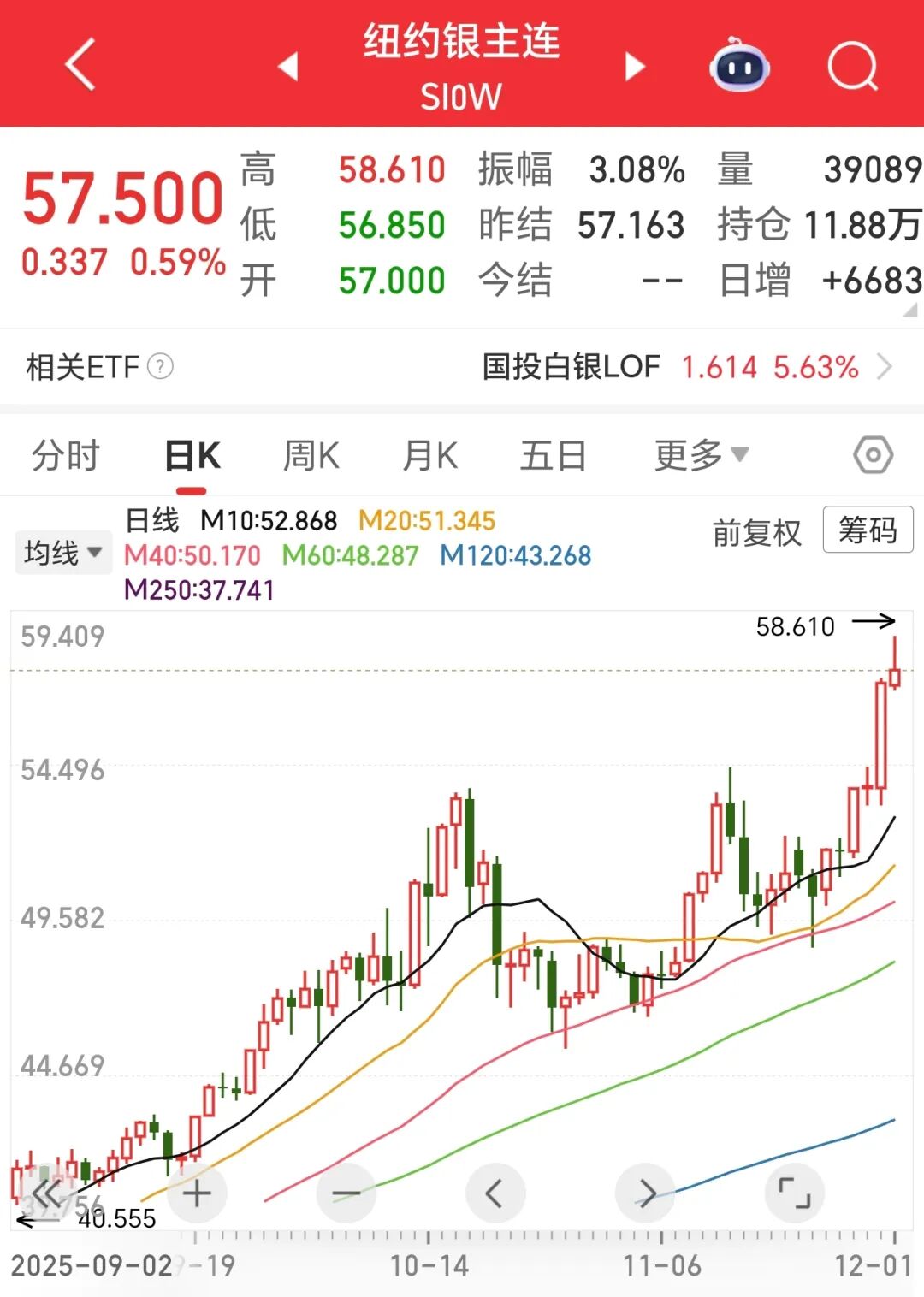924x1297 pixels.
Task: Zoom out the chart with minus button
Action: pyautogui.click(x=346, y=1193)
